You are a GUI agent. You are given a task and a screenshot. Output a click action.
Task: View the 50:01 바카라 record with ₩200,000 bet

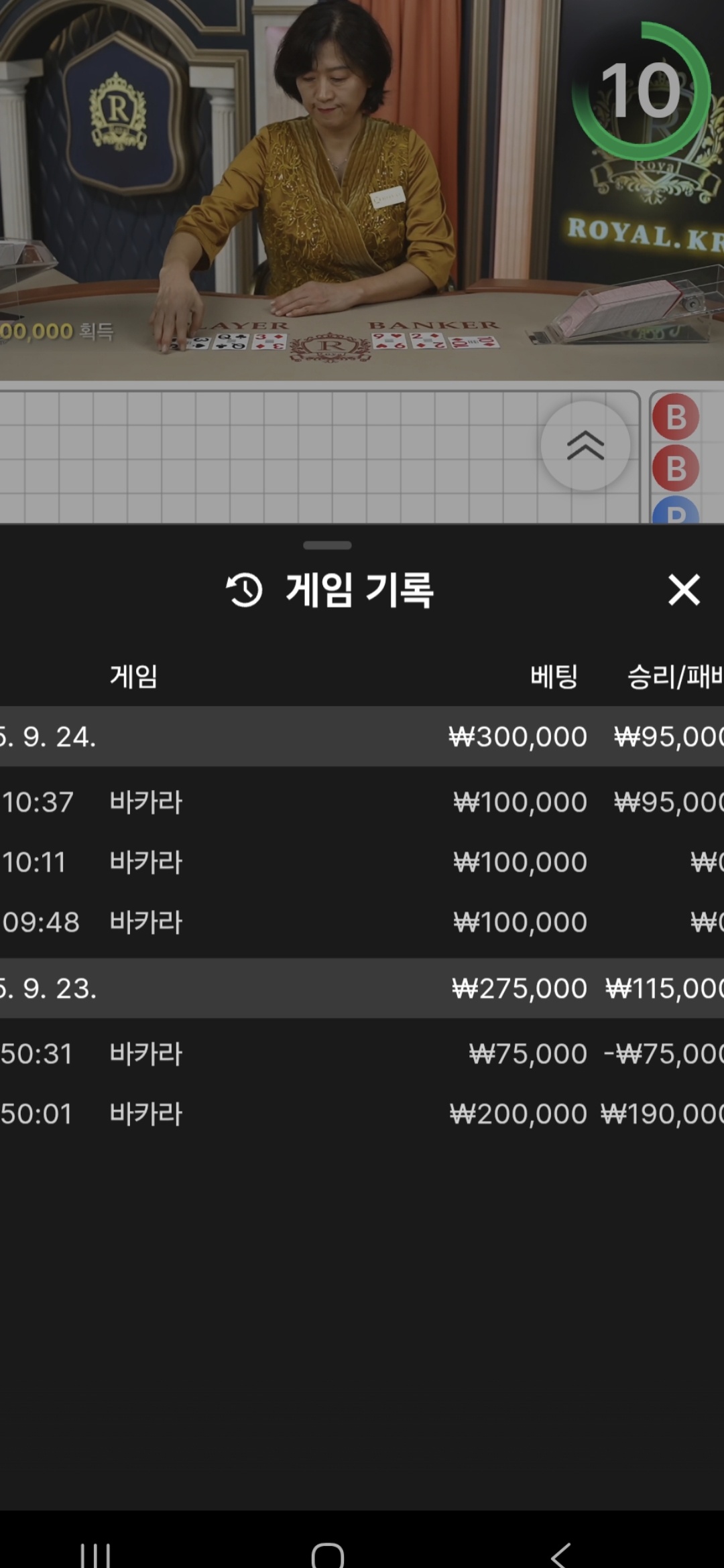click(362, 1114)
